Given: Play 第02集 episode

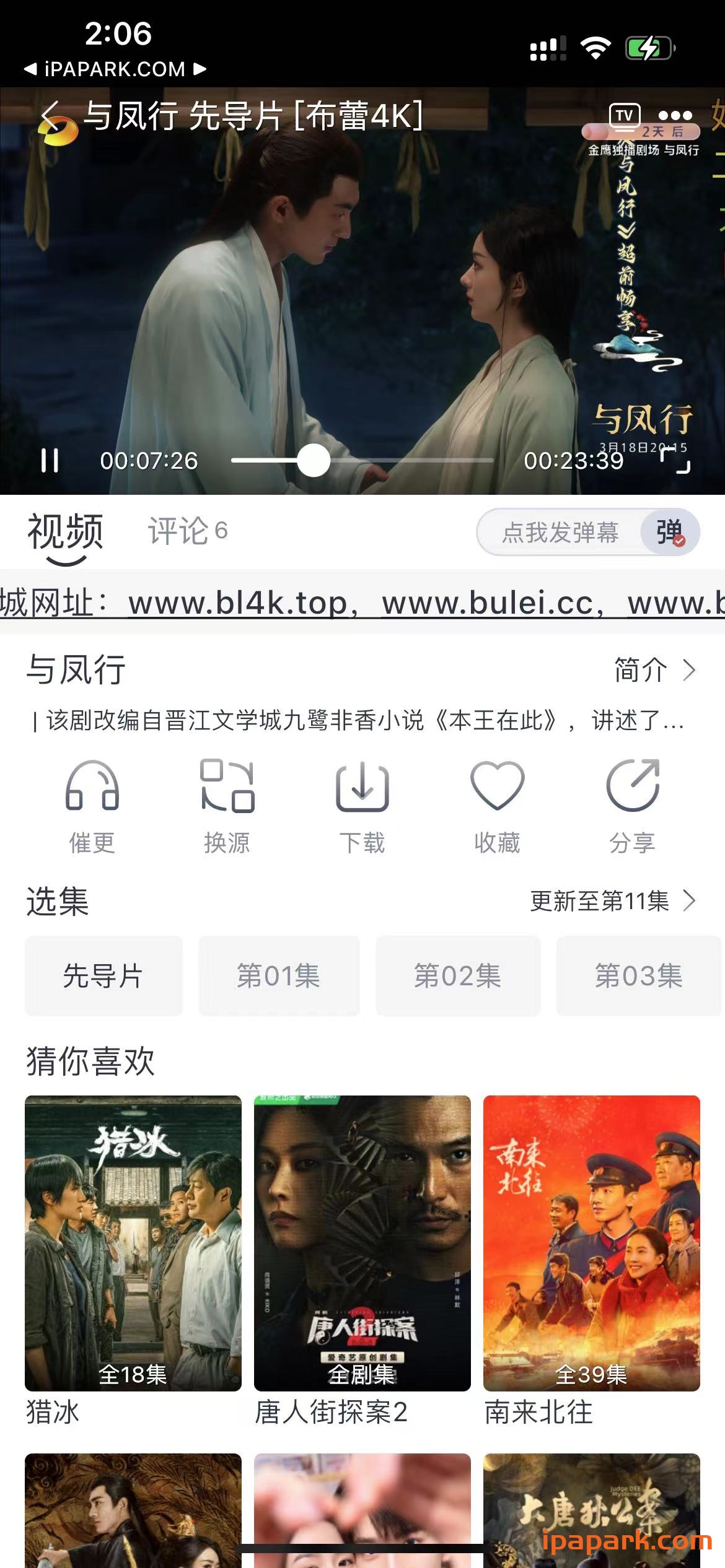Looking at the screenshot, I should (x=459, y=976).
